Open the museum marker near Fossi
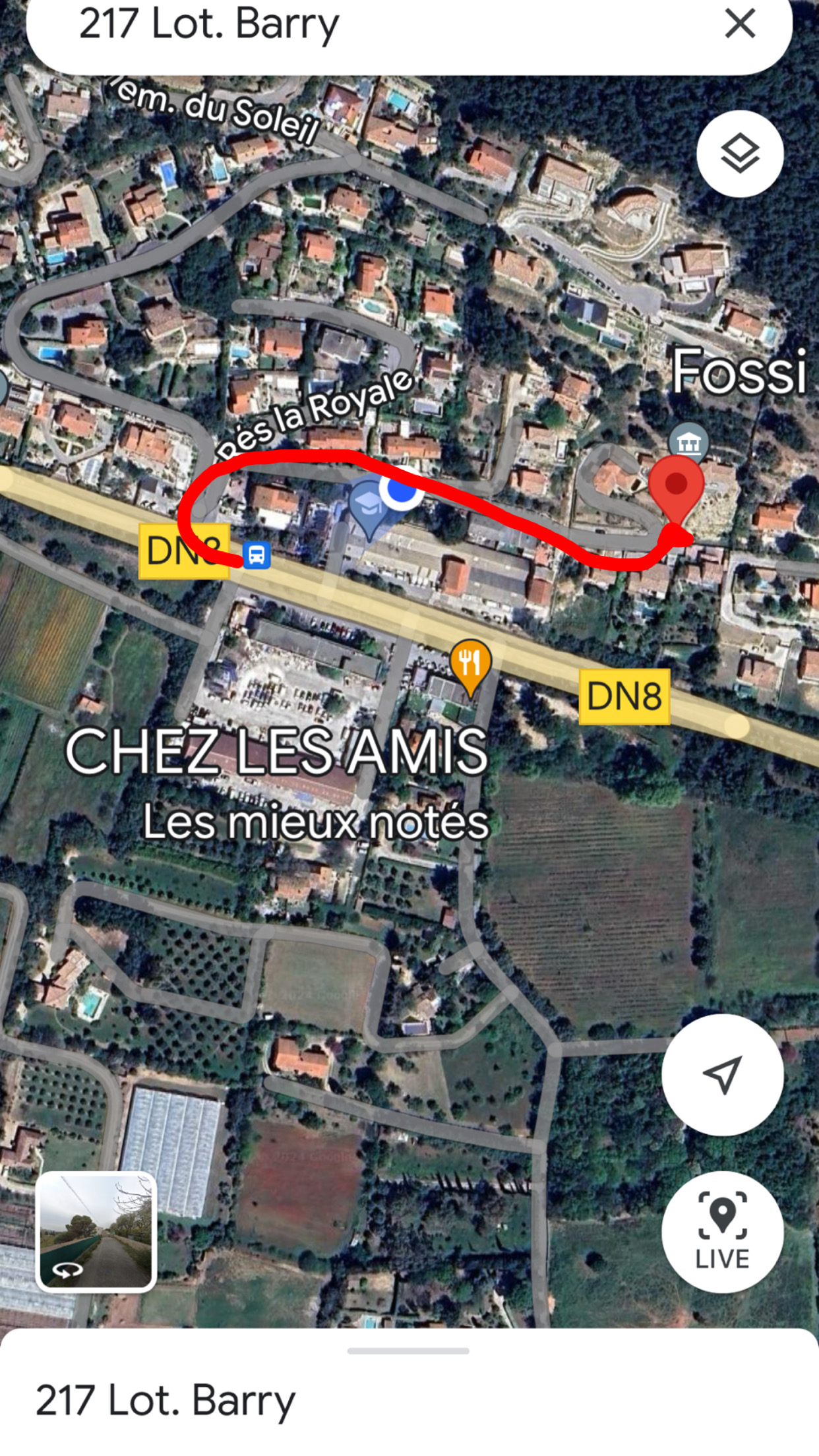This screenshot has height=1456, width=819. 688,441
